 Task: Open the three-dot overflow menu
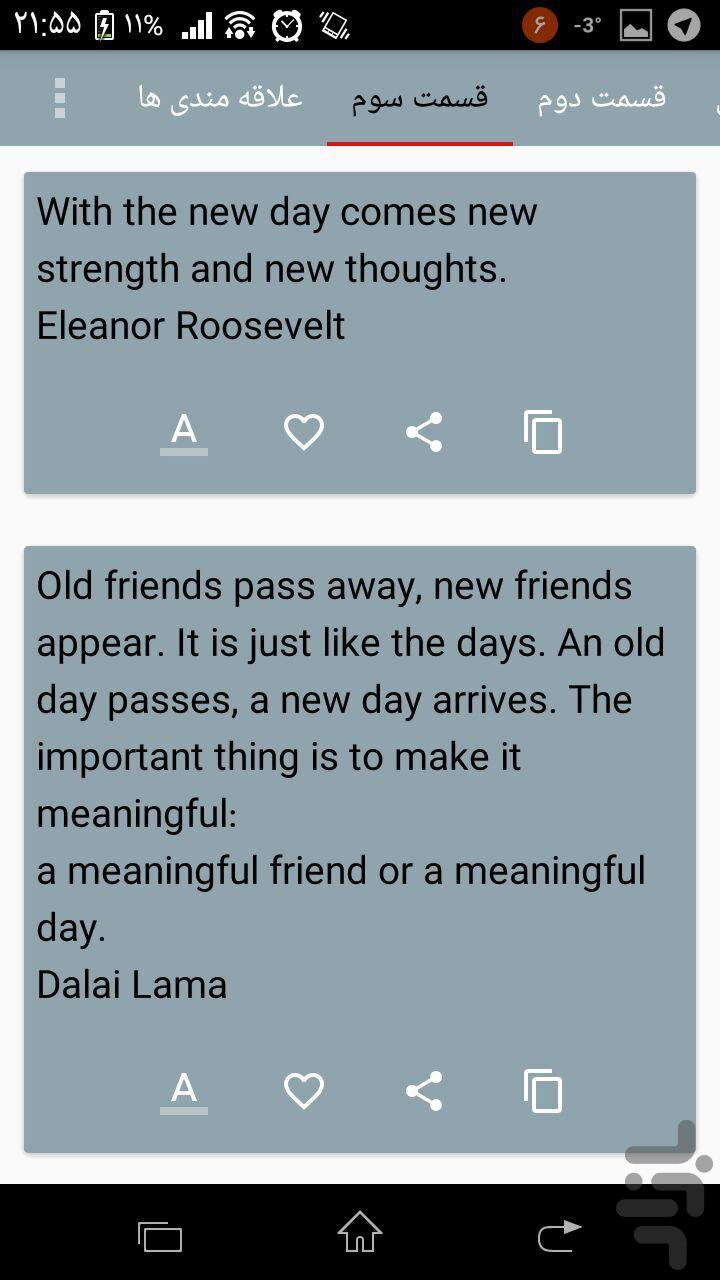pyautogui.click(x=60, y=98)
